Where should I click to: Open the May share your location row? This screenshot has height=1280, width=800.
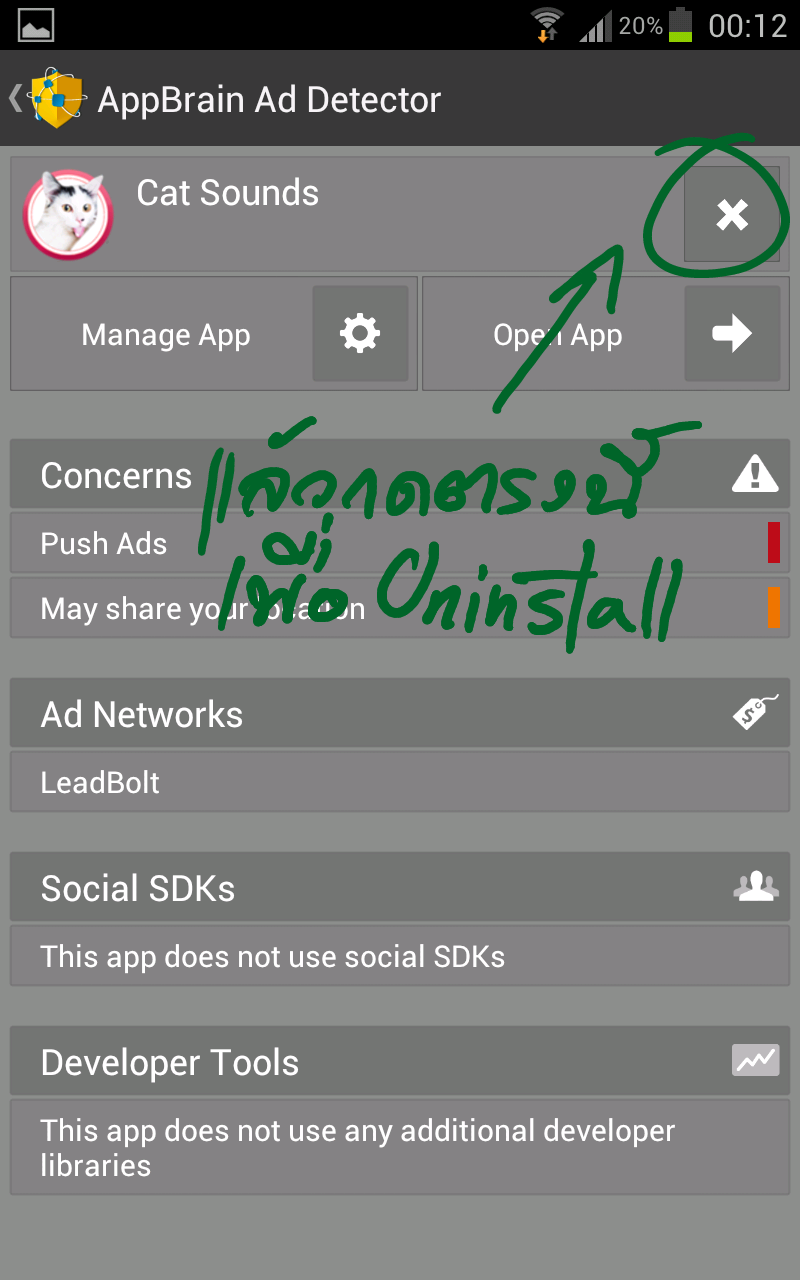click(x=400, y=608)
